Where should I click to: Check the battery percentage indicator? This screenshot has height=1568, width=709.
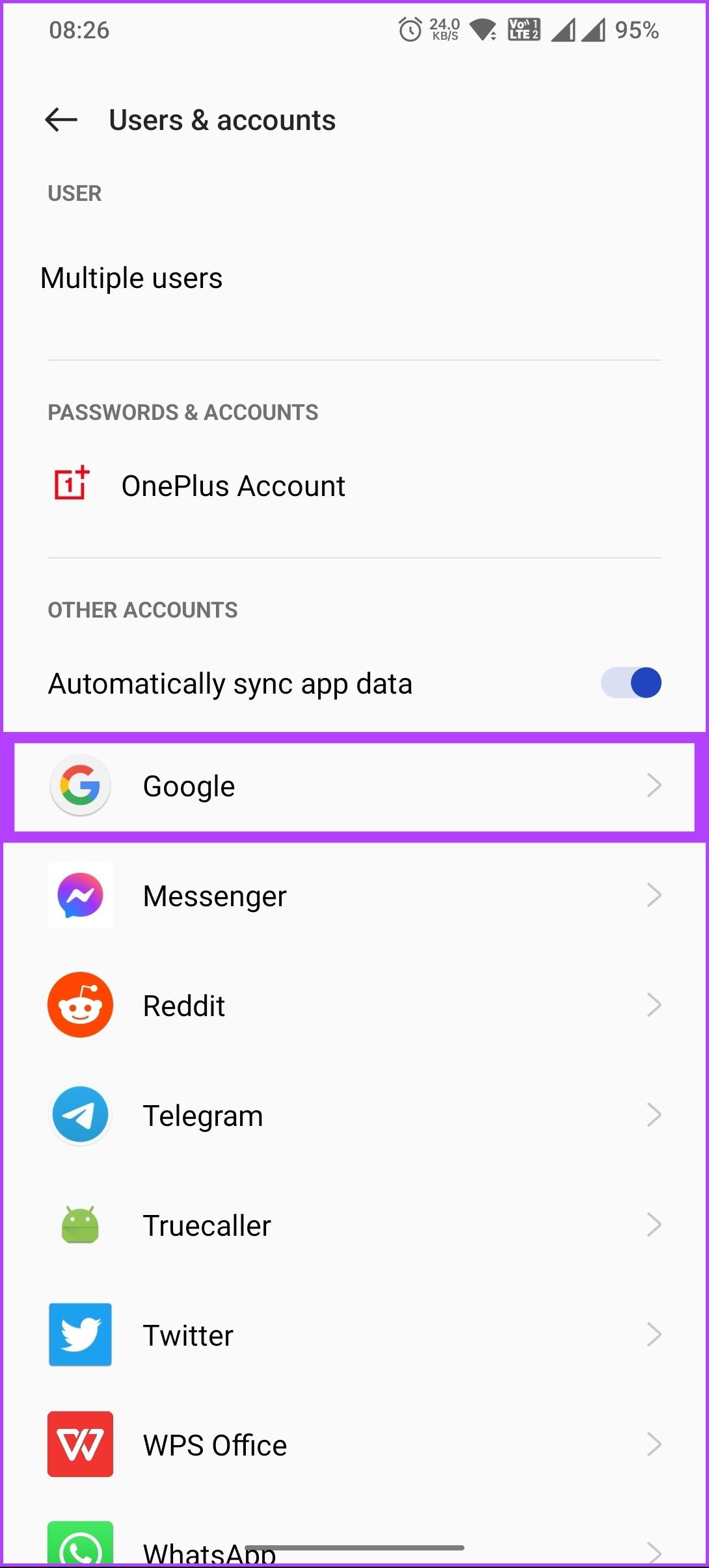pyautogui.click(x=634, y=29)
